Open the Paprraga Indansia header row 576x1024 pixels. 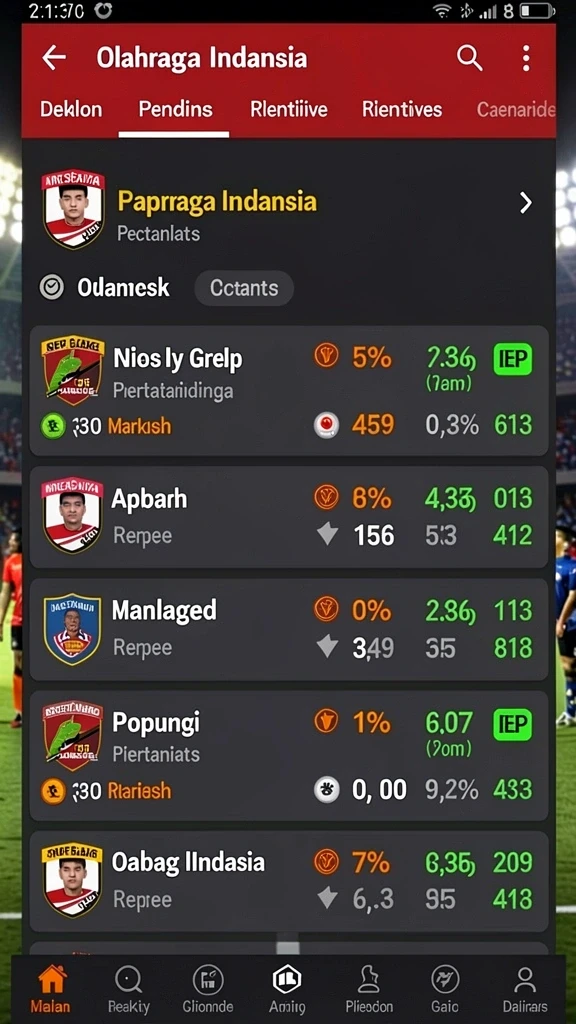click(x=288, y=210)
